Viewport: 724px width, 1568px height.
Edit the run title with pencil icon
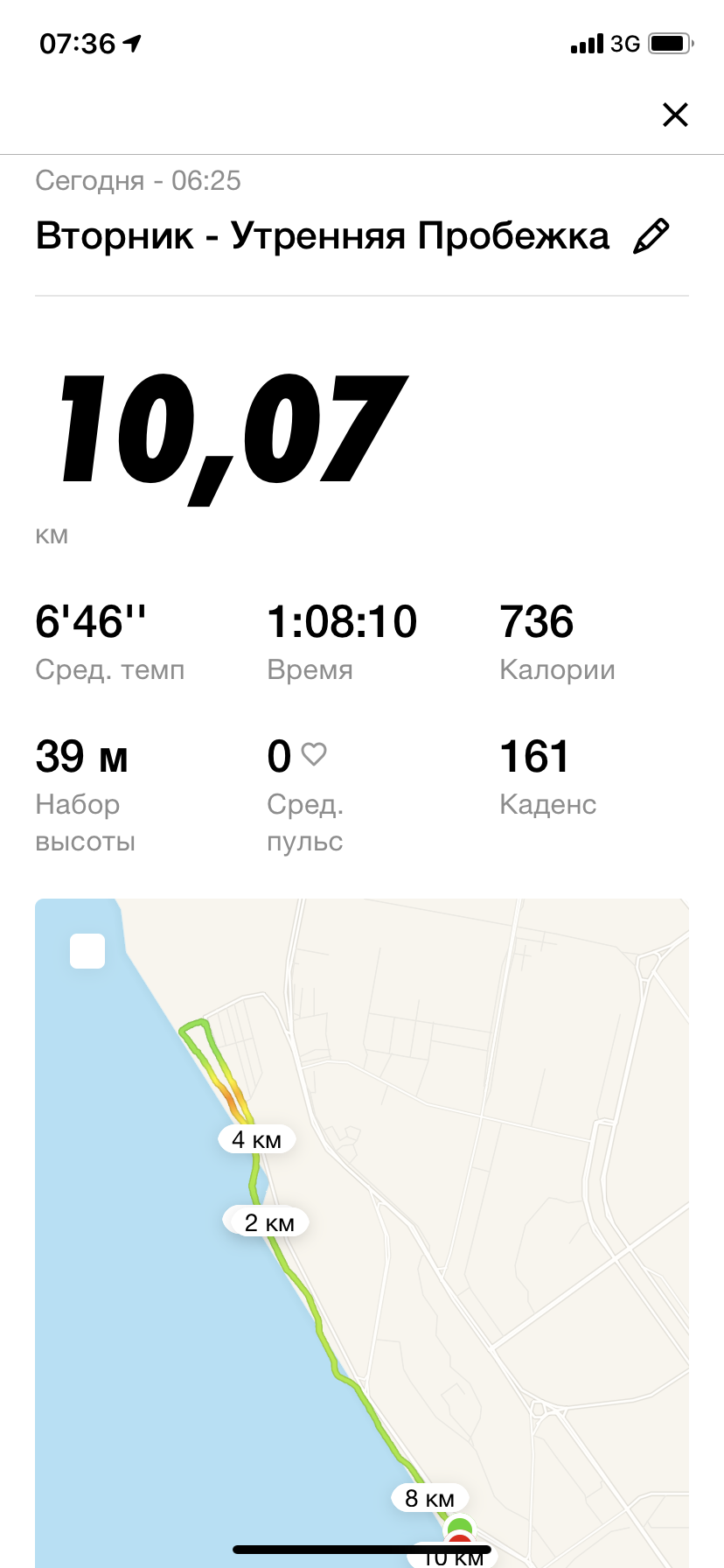pyautogui.click(x=651, y=236)
